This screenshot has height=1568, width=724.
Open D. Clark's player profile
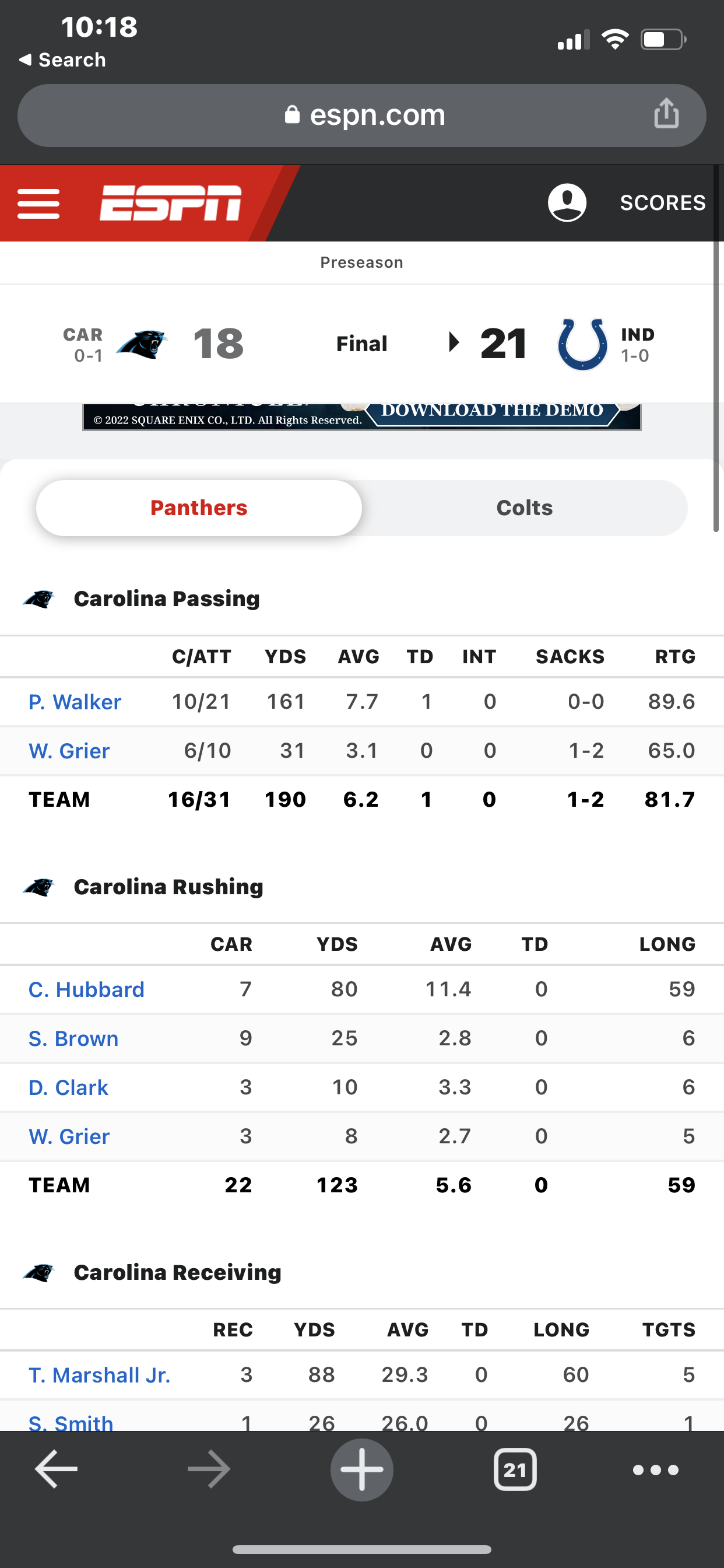(68, 1087)
